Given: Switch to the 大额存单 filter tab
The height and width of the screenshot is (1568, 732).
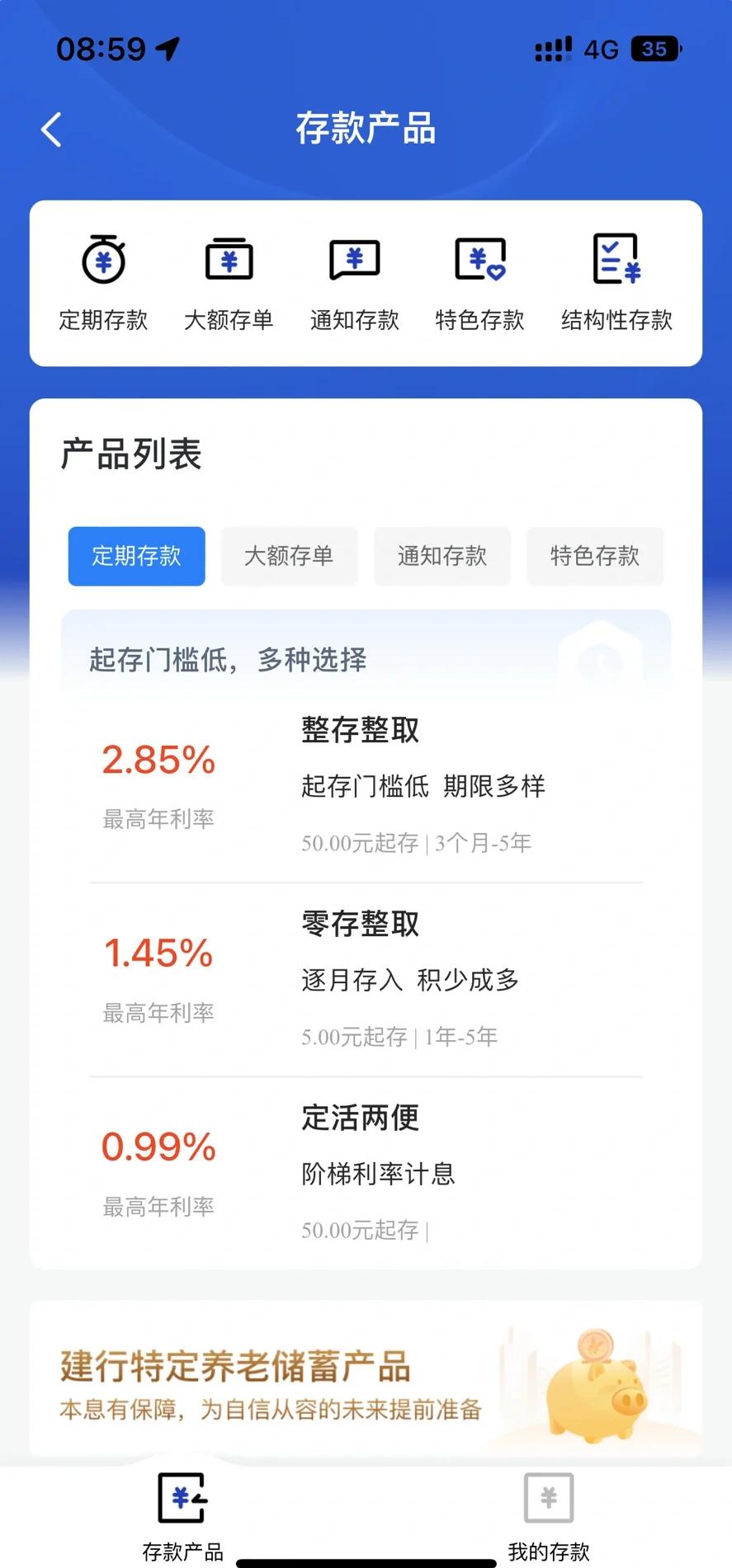Looking at the screenshot, I should click(x=289, y=556).
